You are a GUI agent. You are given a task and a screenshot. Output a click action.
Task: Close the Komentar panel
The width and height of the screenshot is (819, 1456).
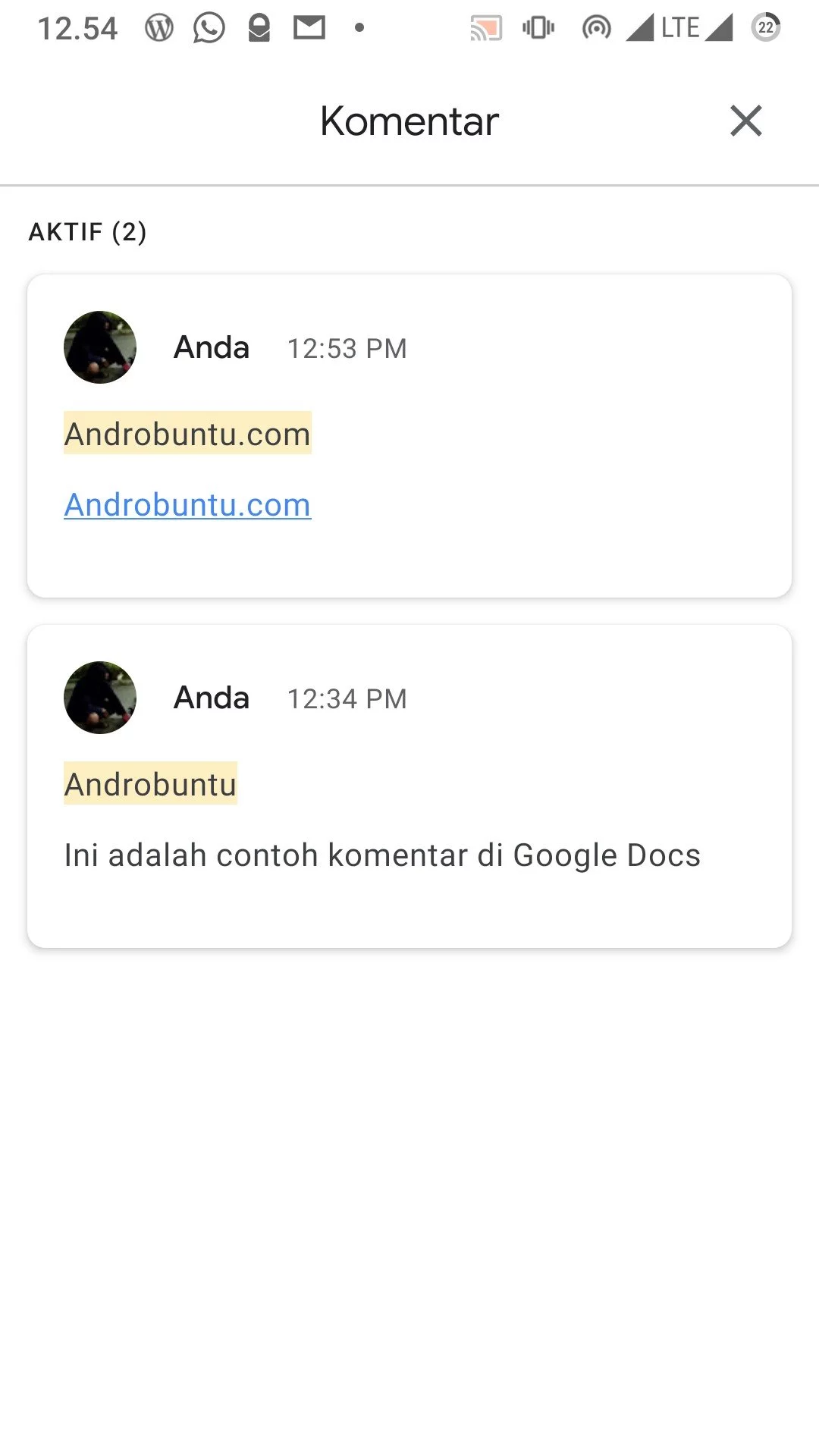click(x=745, y=121)
